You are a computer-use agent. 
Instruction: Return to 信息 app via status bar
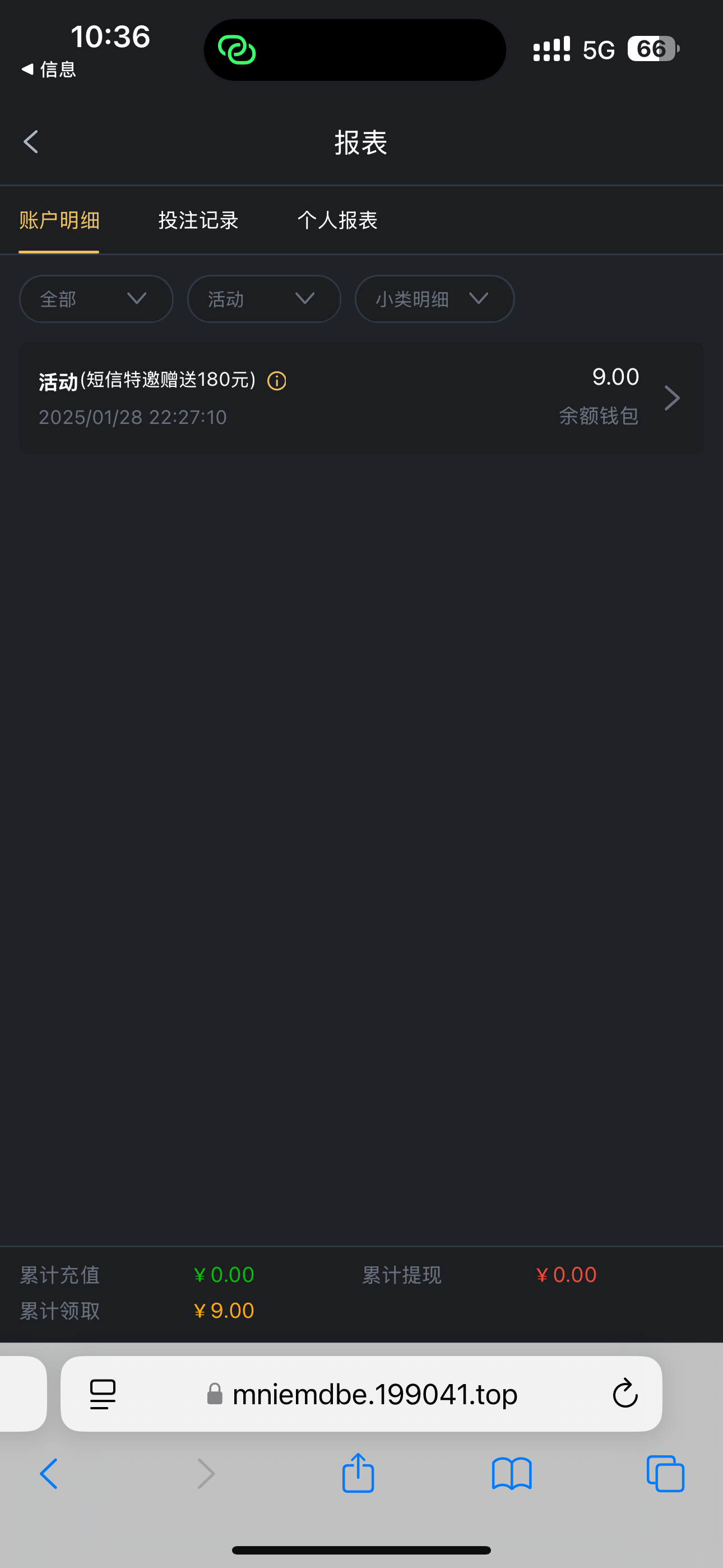[49, 70]
